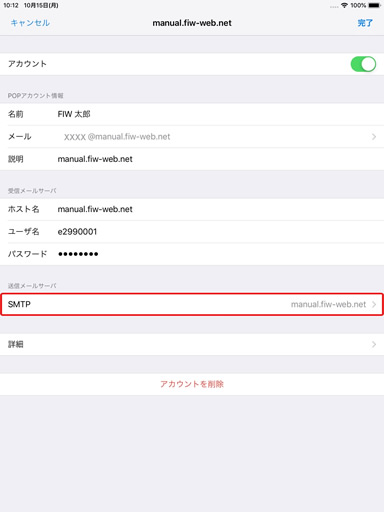This screenshot has width=384, height=512.
Task: Toggle the アカウント switch off
Action: pos(363,64)
